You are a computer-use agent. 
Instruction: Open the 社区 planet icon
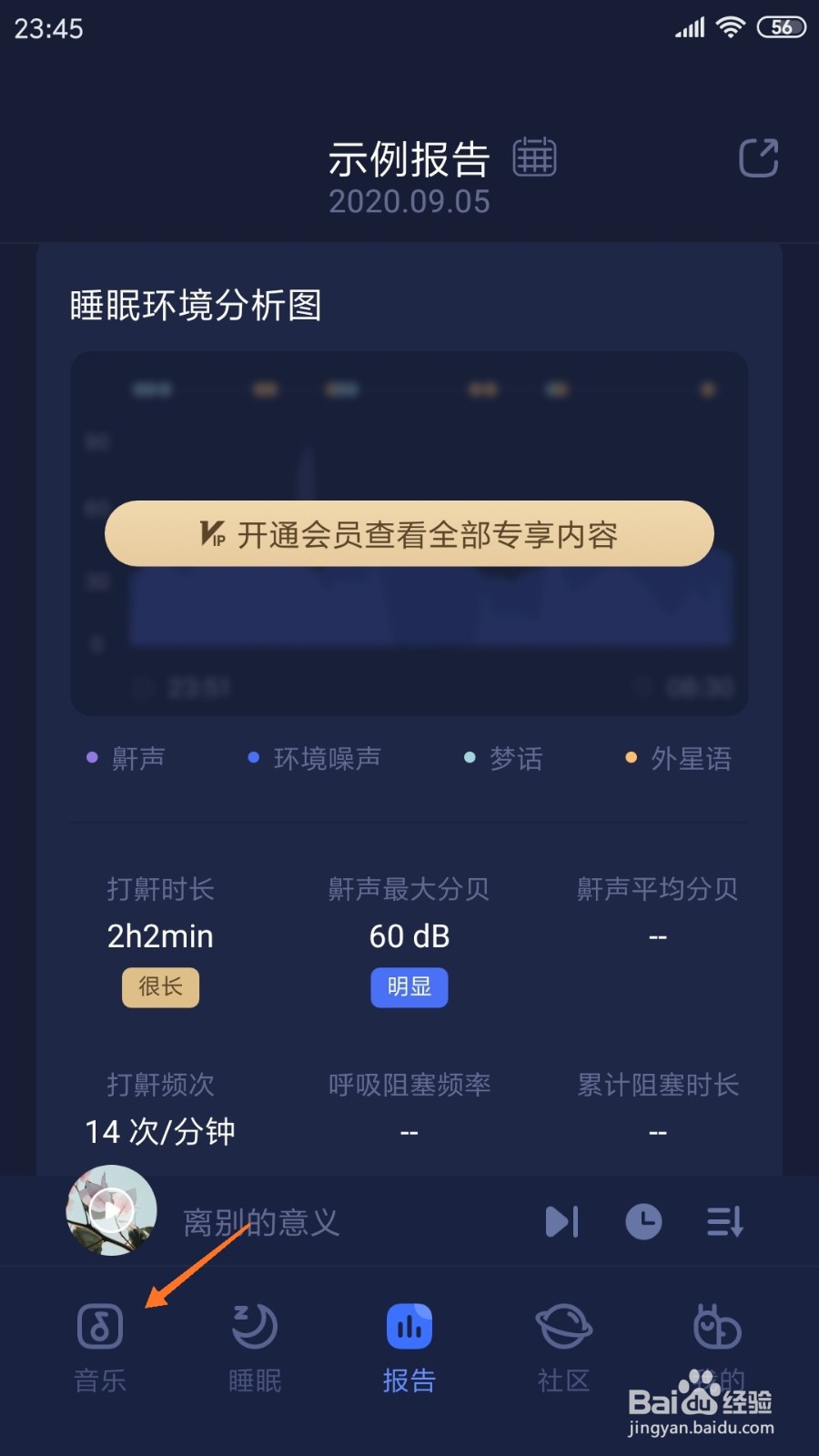(562, 1327)
